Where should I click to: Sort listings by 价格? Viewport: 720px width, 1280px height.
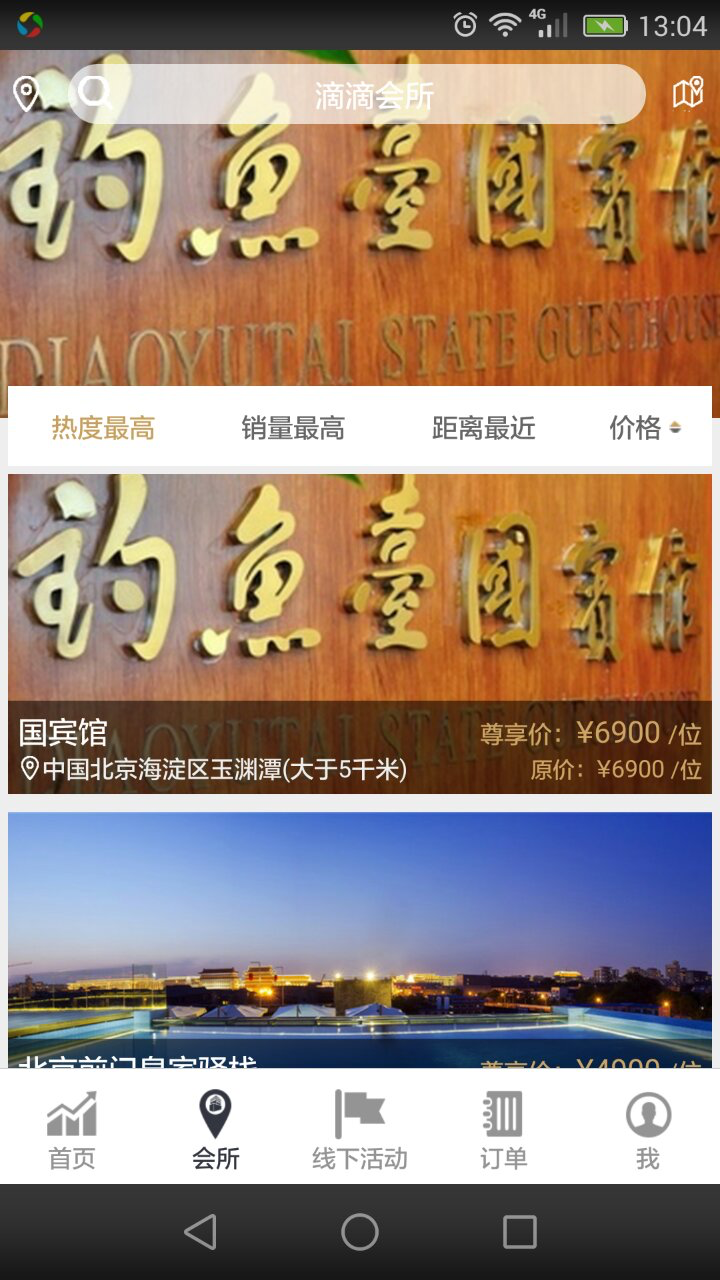pyautogui.click(x=644, y=429)
